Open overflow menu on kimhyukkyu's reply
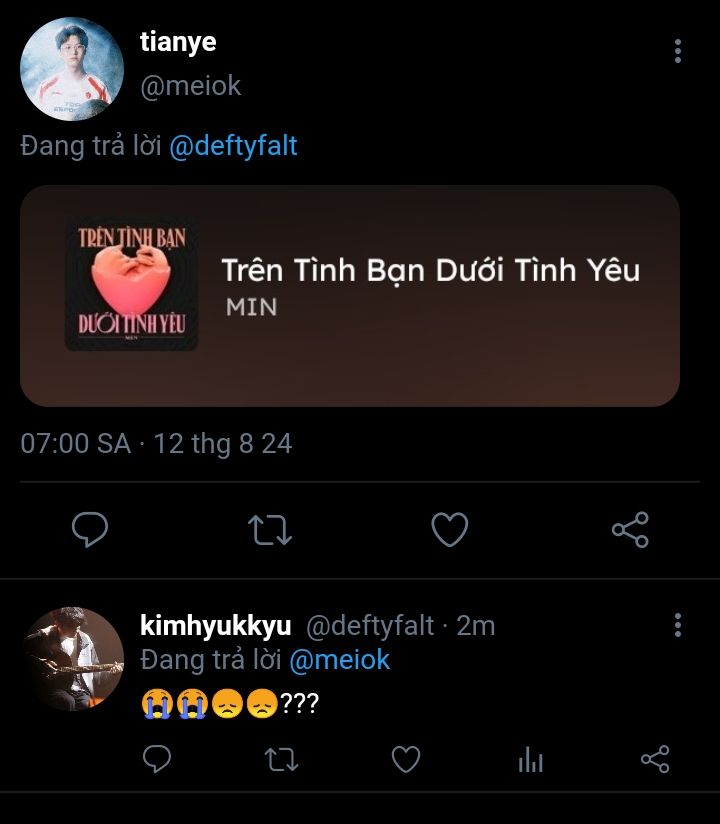Screen dimensions: 720x824 click(x=678, y=626)
